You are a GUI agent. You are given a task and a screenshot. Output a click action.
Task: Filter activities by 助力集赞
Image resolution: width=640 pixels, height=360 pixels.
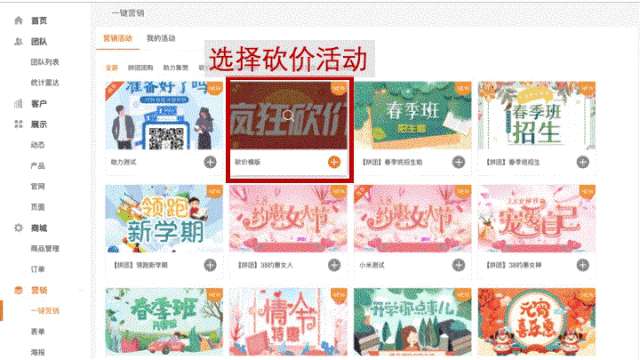click(176, 68)
